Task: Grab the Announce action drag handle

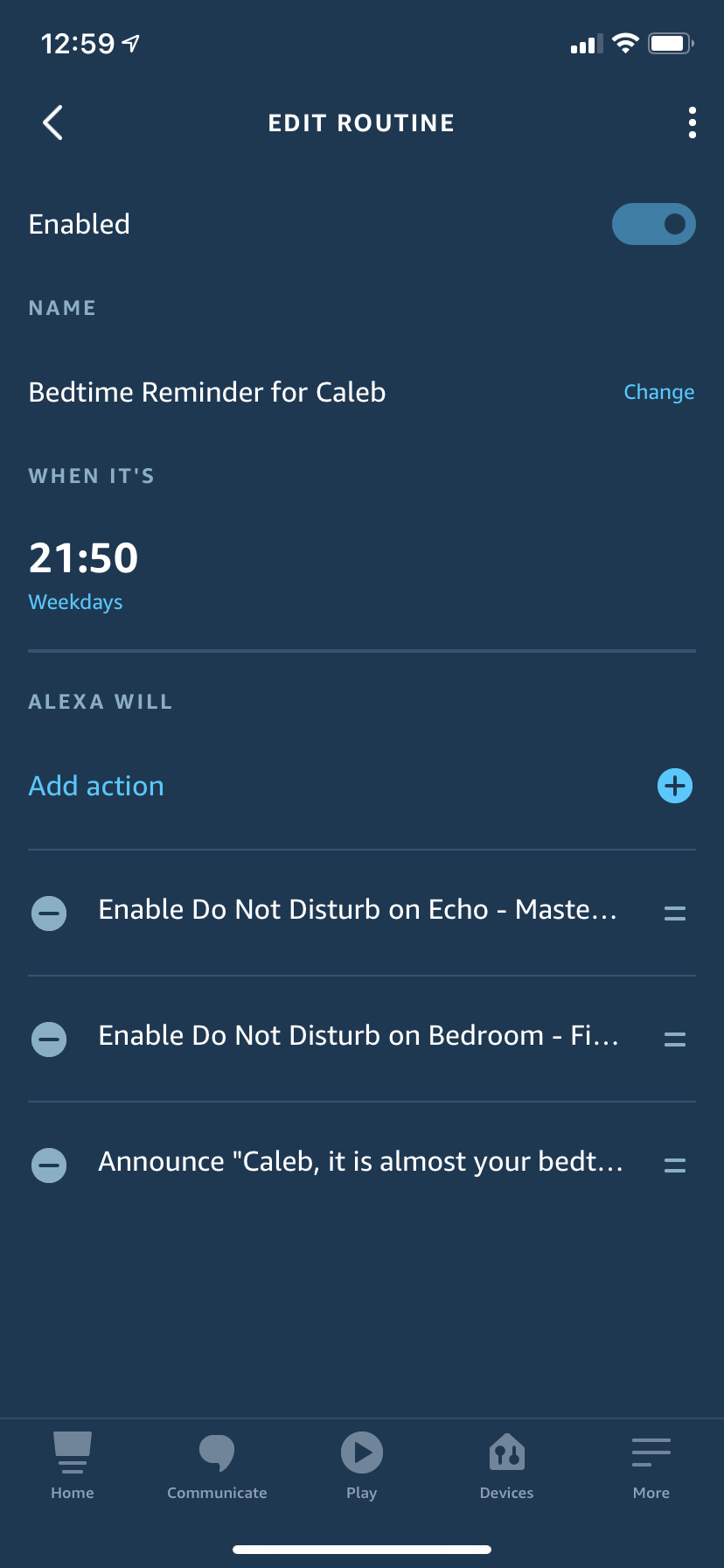Action: coord(674,1165)
